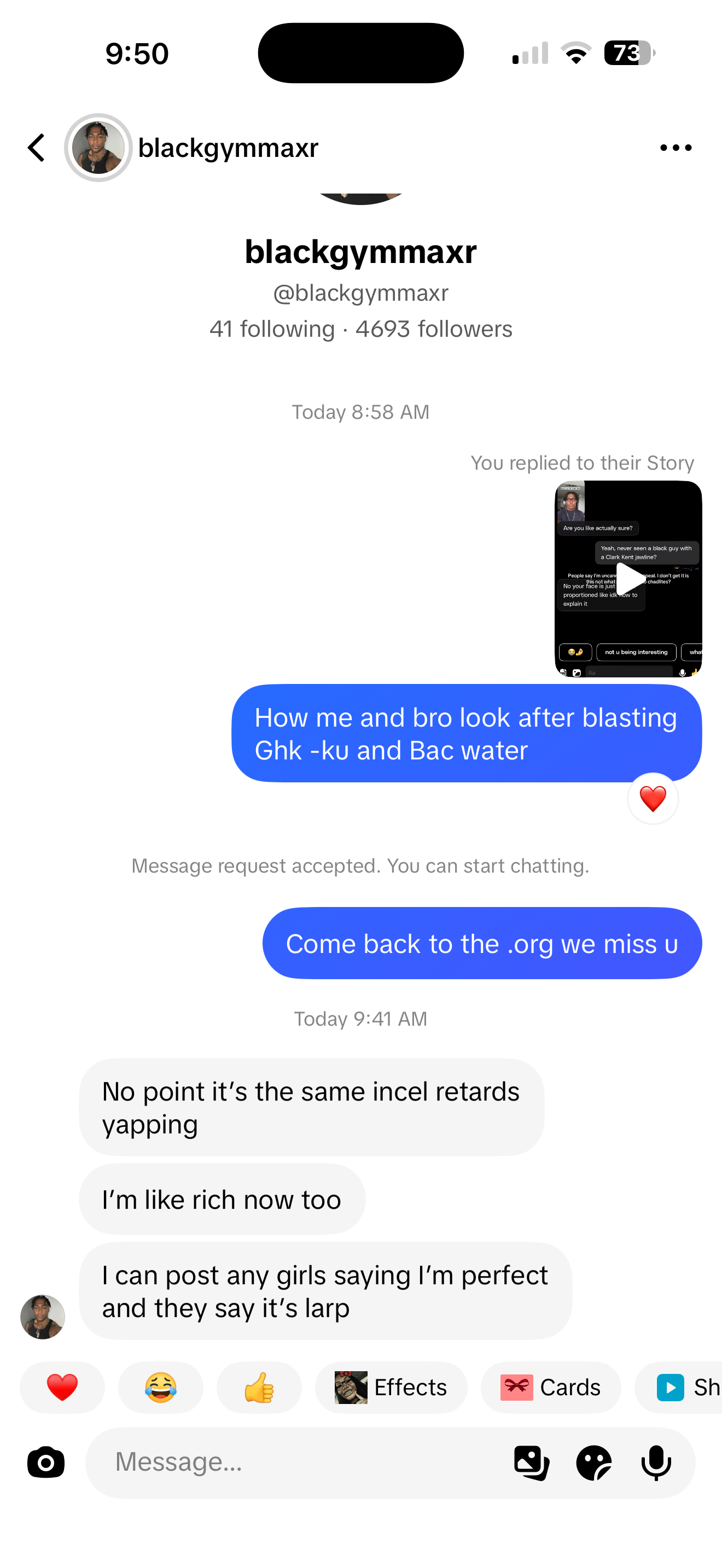
Task: Go back using the top-left arrow
Action: point(37,148)
